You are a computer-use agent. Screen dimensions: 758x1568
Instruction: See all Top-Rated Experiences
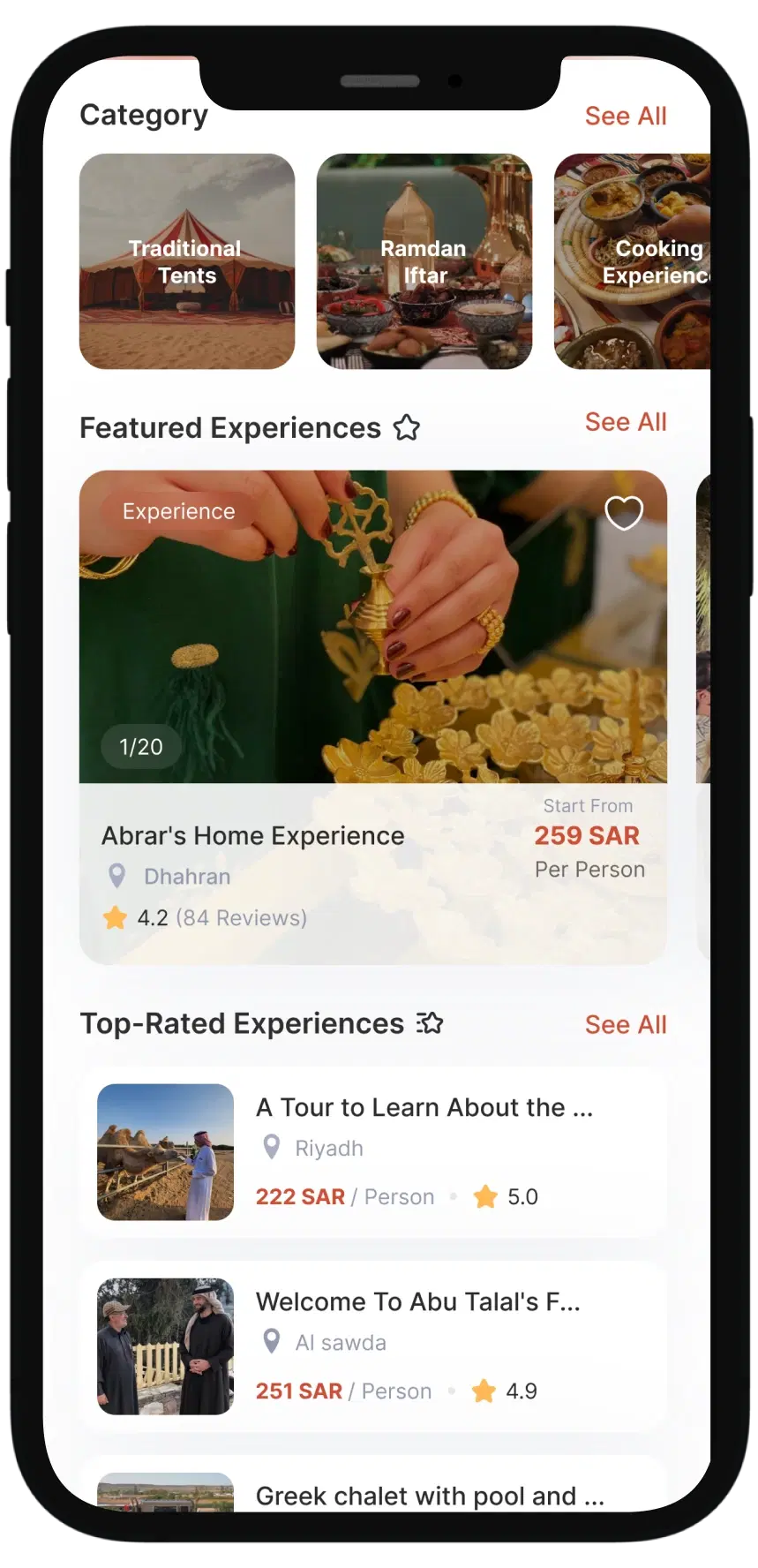625,1024
